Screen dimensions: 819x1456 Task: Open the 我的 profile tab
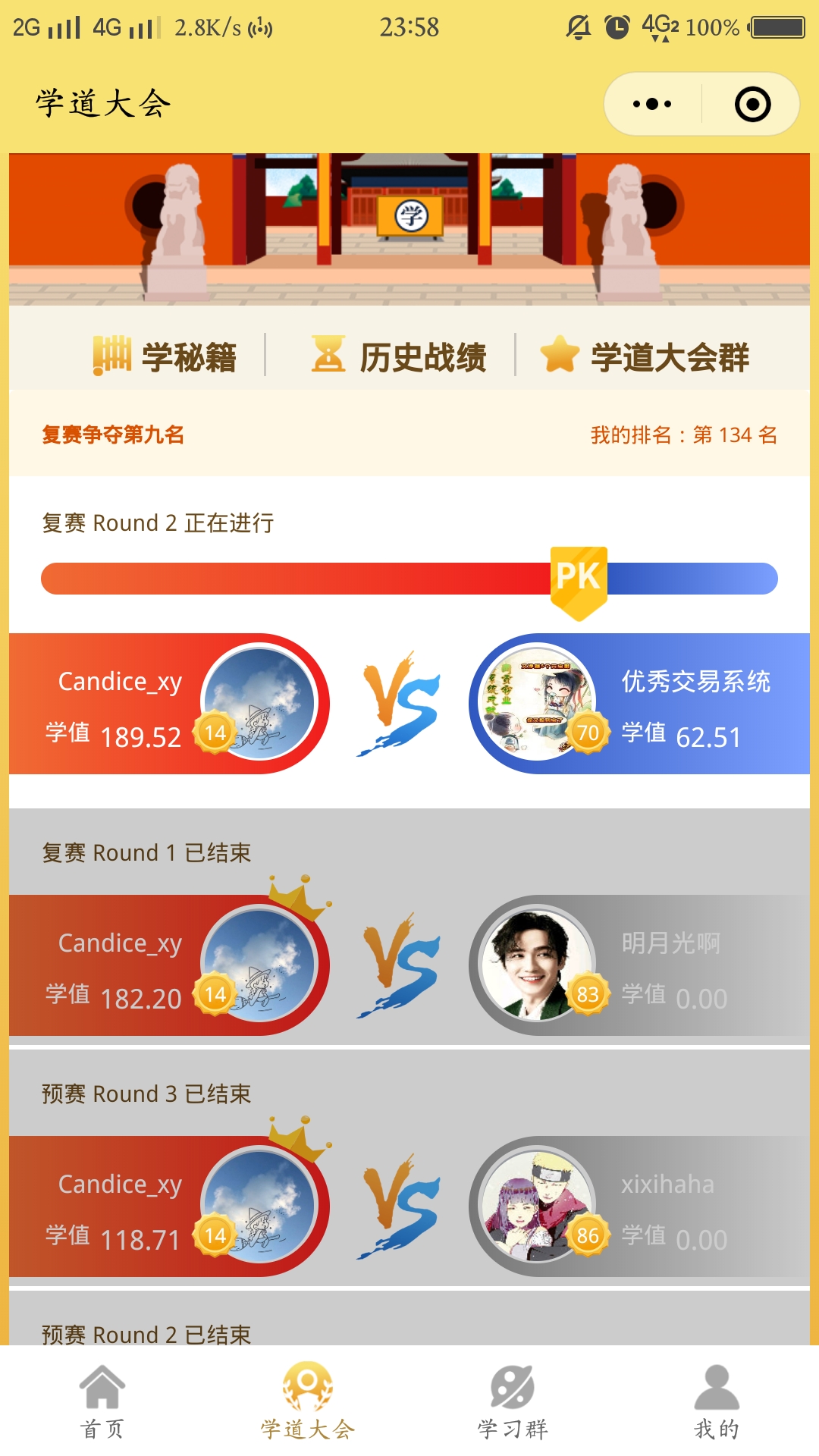(x=717, y=1401)
